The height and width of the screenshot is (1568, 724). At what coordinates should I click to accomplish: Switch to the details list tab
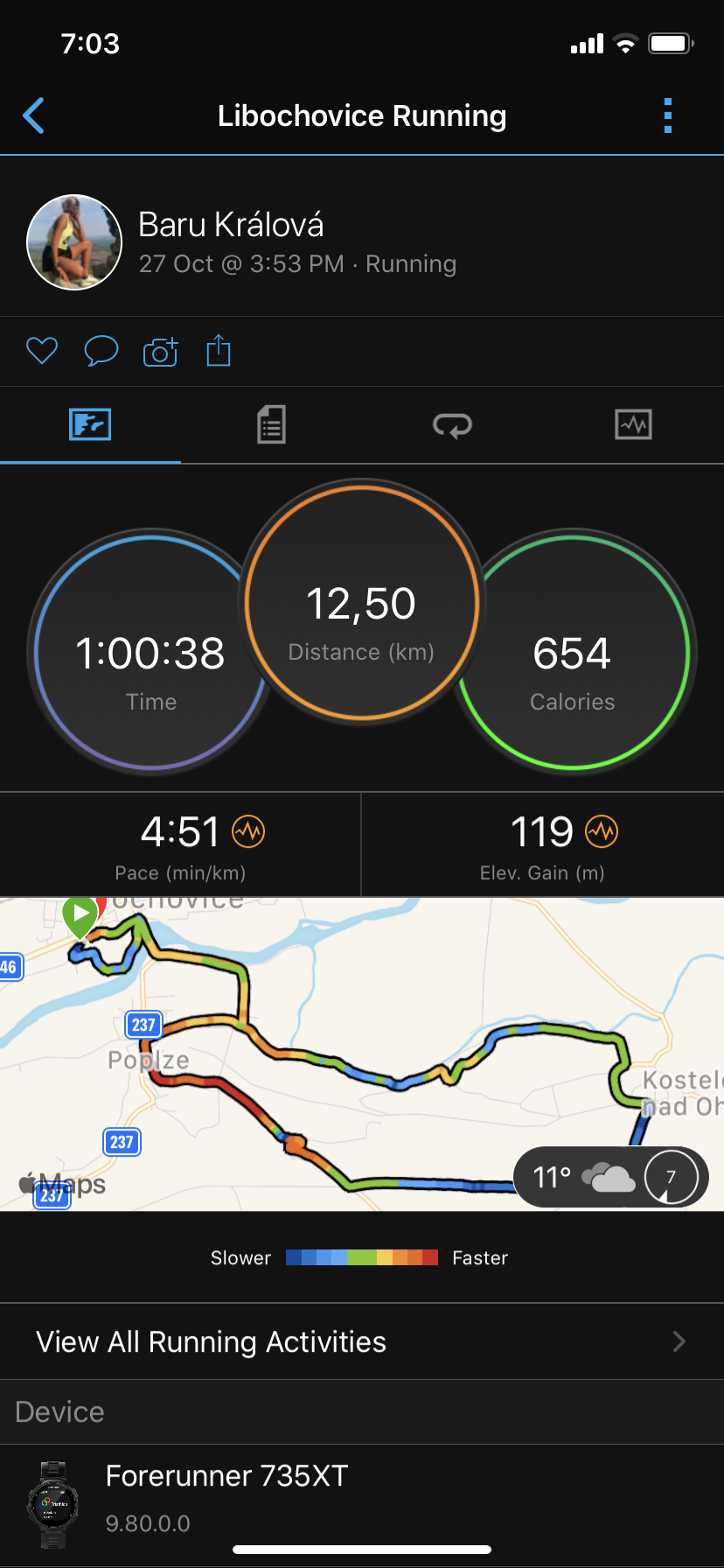(272, 425)
